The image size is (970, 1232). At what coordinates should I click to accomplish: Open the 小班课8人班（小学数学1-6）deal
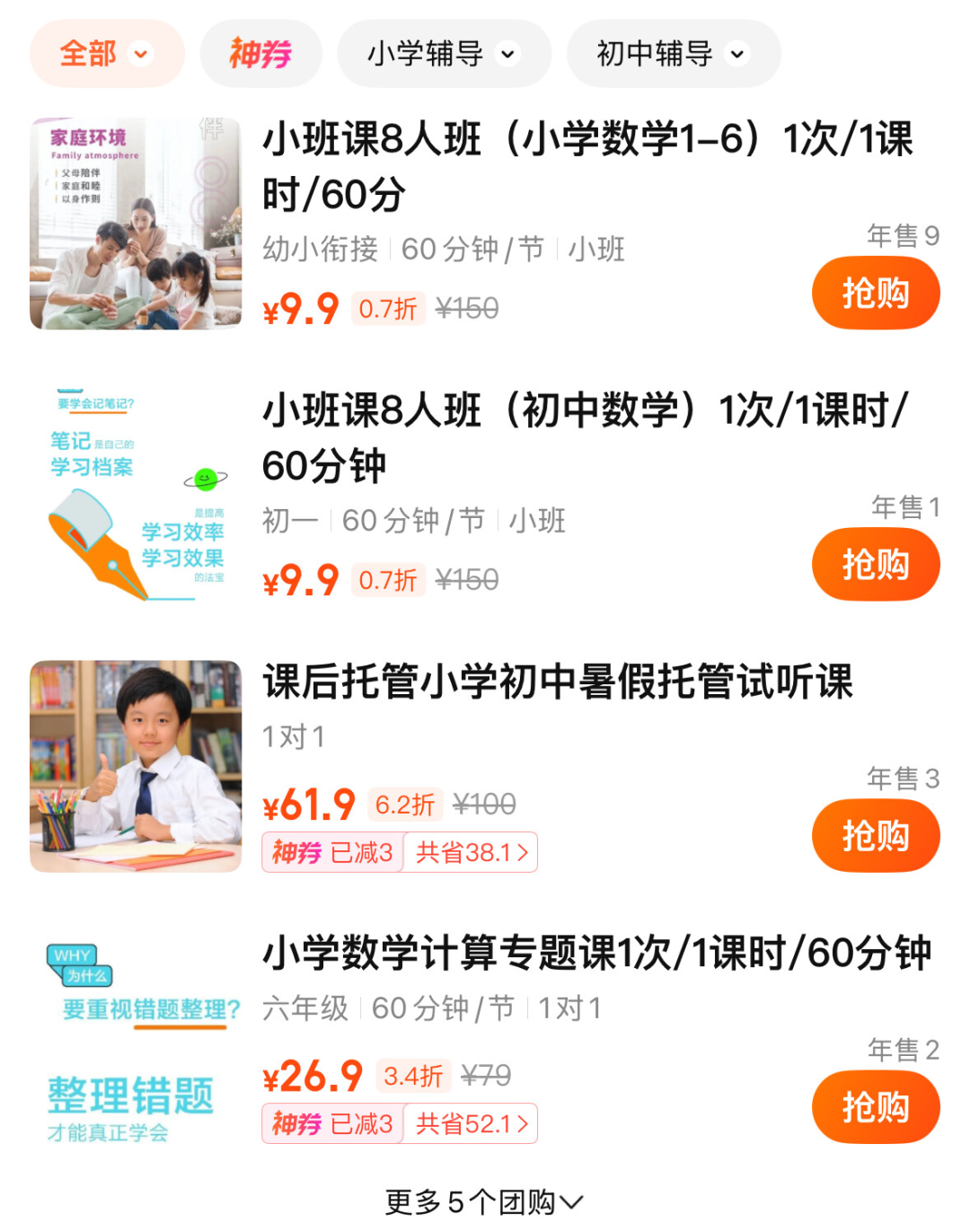click(587, 167)
